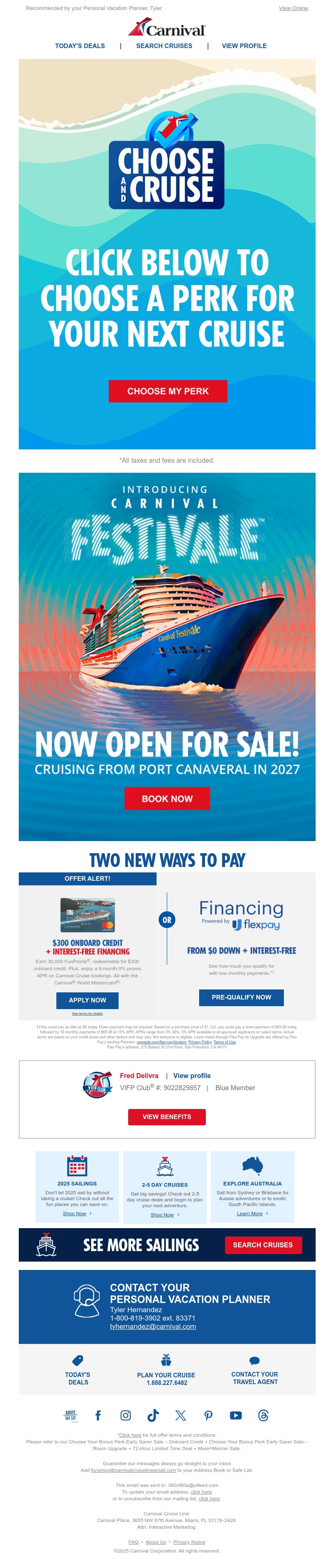Tap Search Cruises in See More Sailings
Viewport: 334px width, 1568px height.
pyautogui.click(x=262, y=1244)
